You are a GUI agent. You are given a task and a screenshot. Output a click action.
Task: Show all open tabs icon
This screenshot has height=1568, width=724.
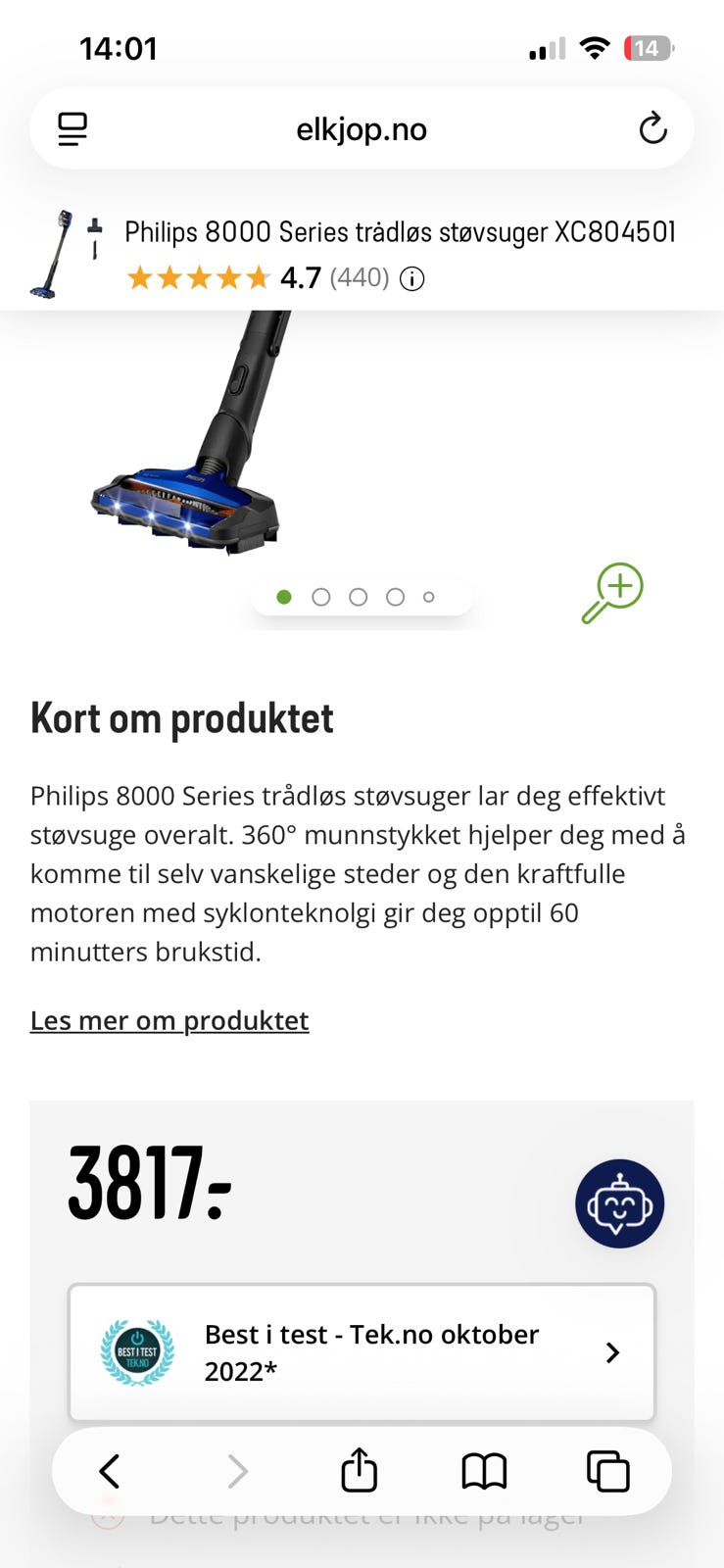click(608, 1469)
